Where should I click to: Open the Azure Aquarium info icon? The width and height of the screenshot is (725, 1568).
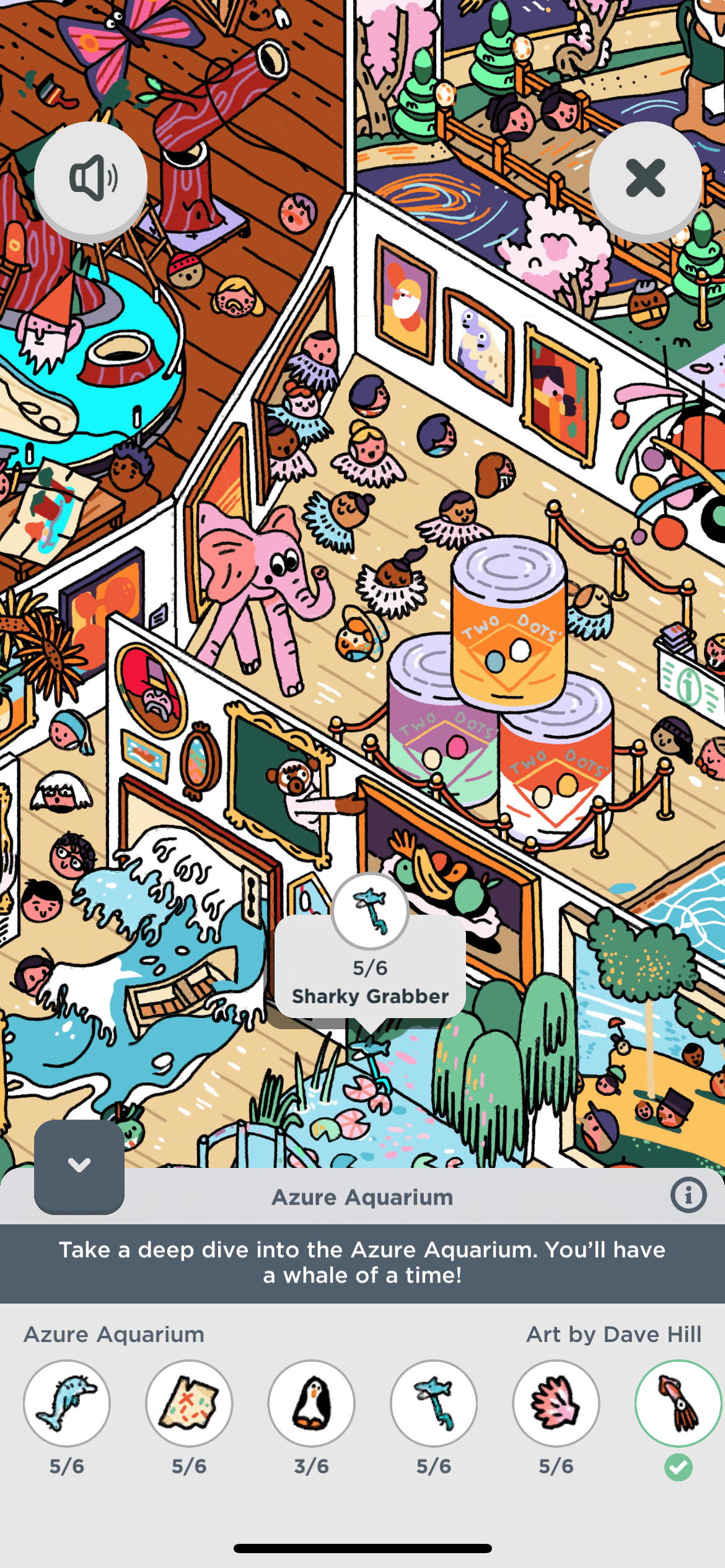pos(688,1195)
